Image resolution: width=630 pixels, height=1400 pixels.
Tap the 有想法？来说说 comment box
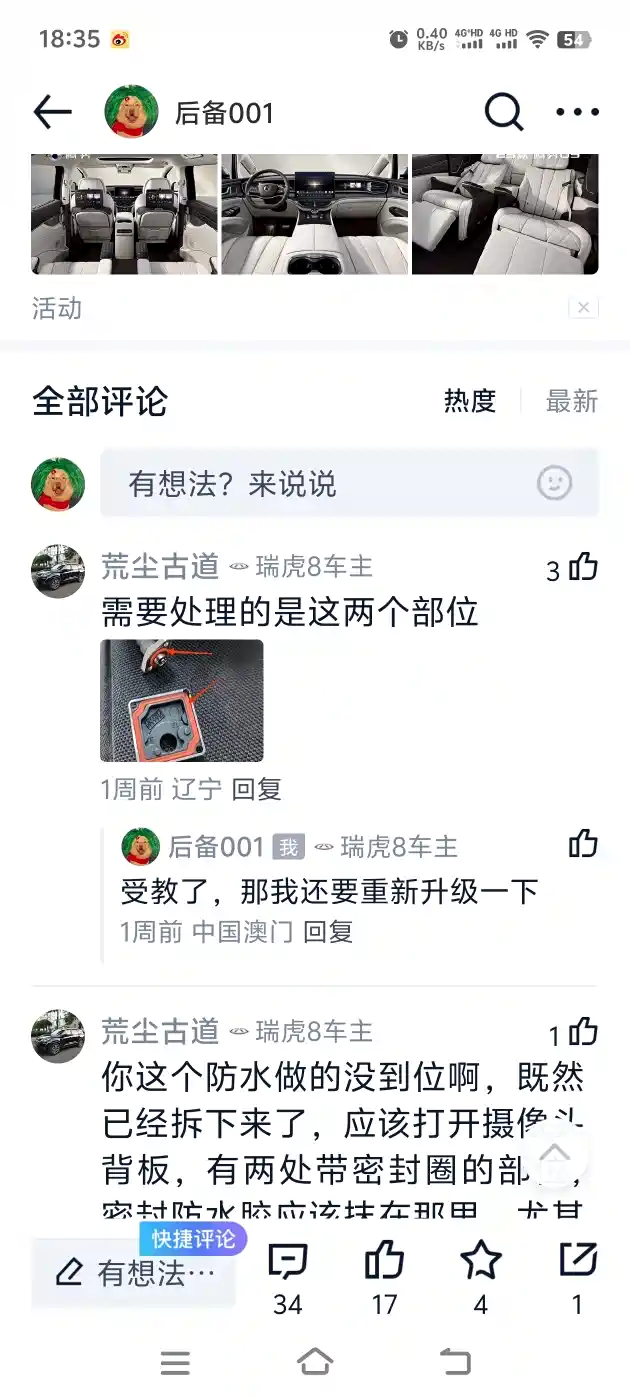coord(320,484)
